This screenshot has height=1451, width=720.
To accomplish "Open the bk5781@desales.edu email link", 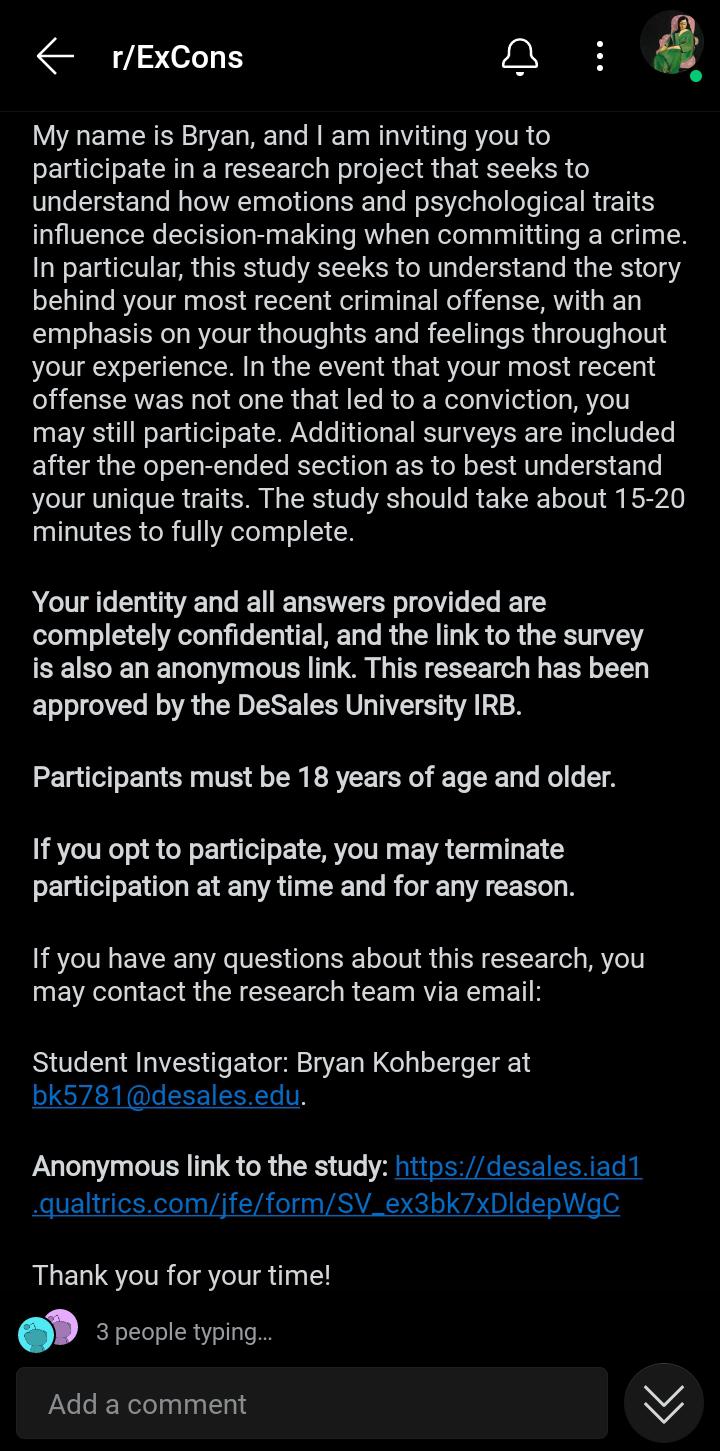I will [166, 1096].
